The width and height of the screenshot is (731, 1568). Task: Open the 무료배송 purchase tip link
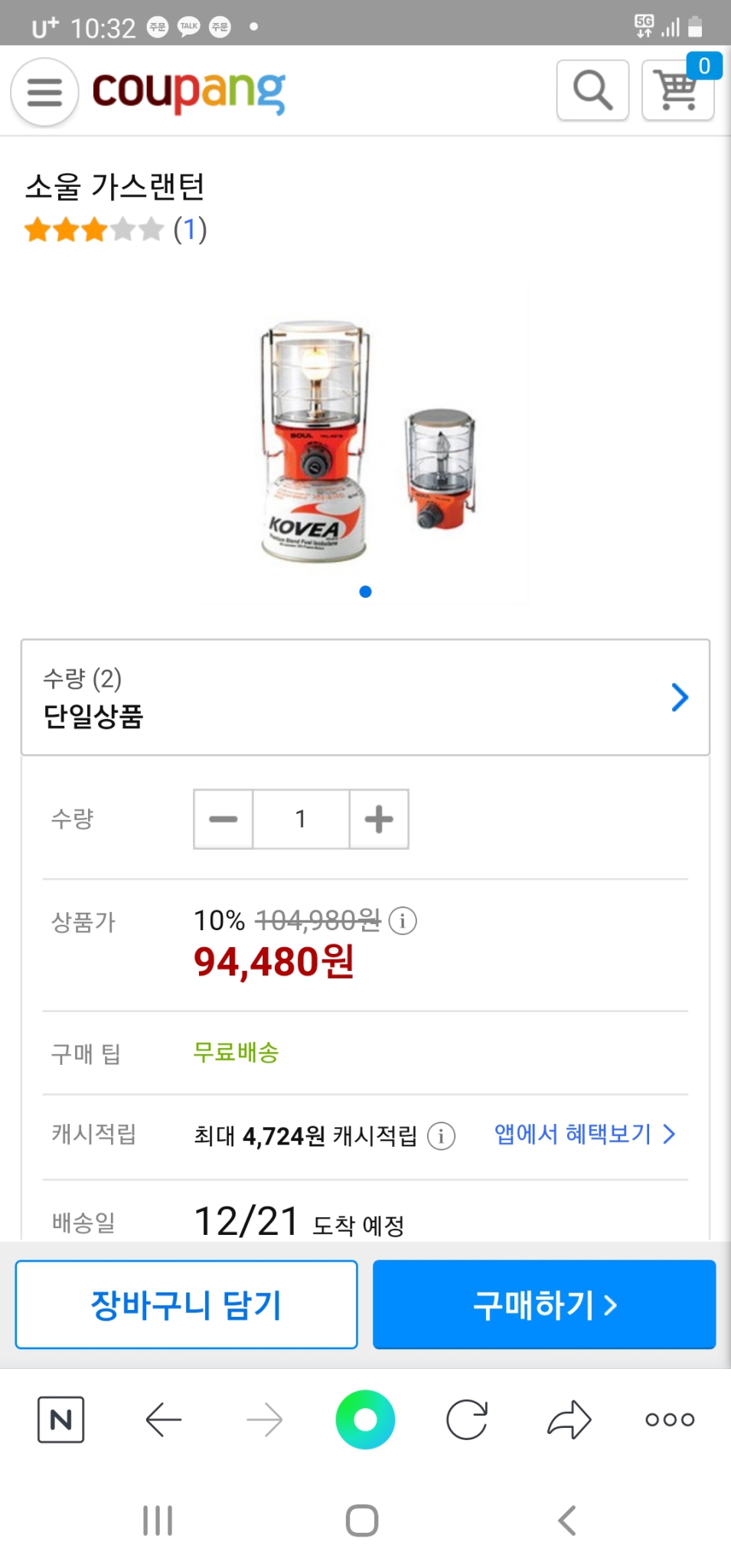pyautogui.click(x=236, y=1052)
